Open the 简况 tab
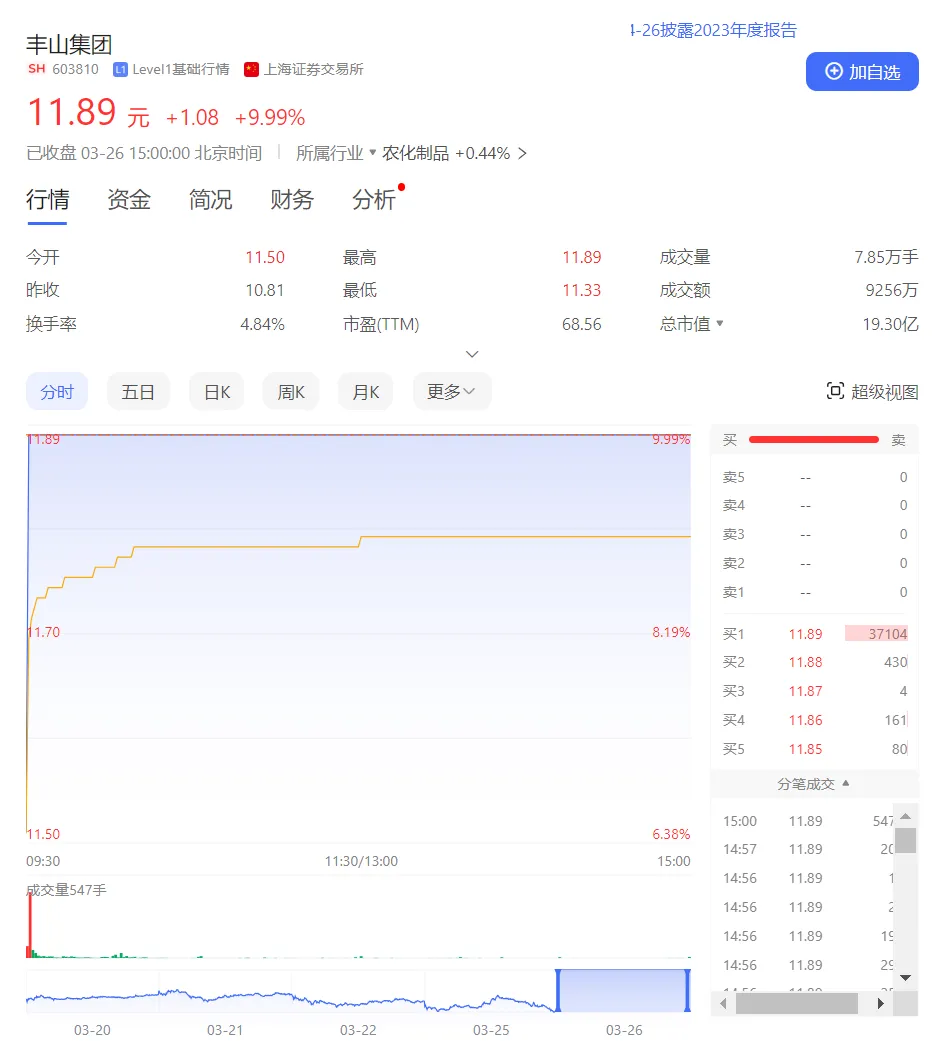 (210, 200)
